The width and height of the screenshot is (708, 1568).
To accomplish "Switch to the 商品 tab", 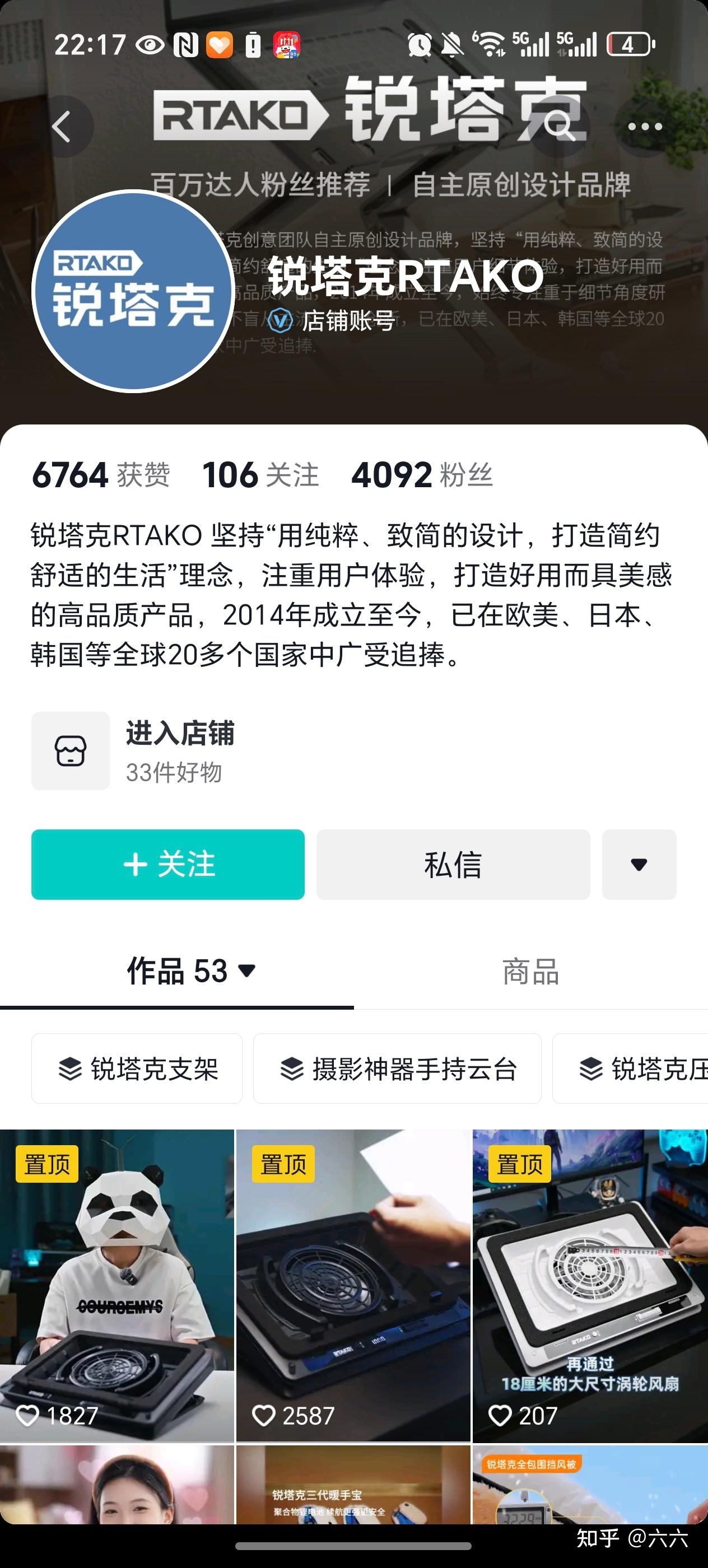I will pyautogui.click(x=531, y=972).
